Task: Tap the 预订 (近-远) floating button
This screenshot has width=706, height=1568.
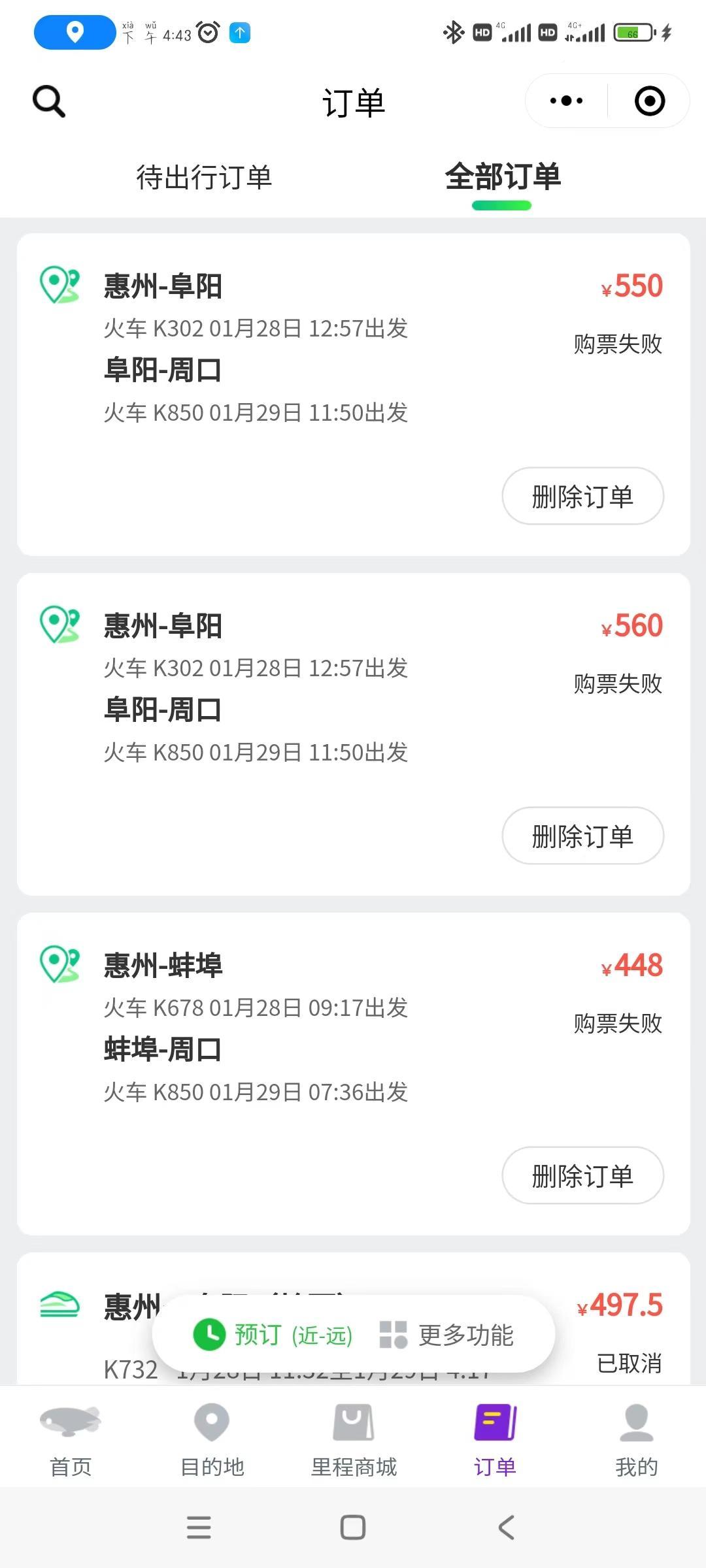Action: click(x=273, y=1335)
